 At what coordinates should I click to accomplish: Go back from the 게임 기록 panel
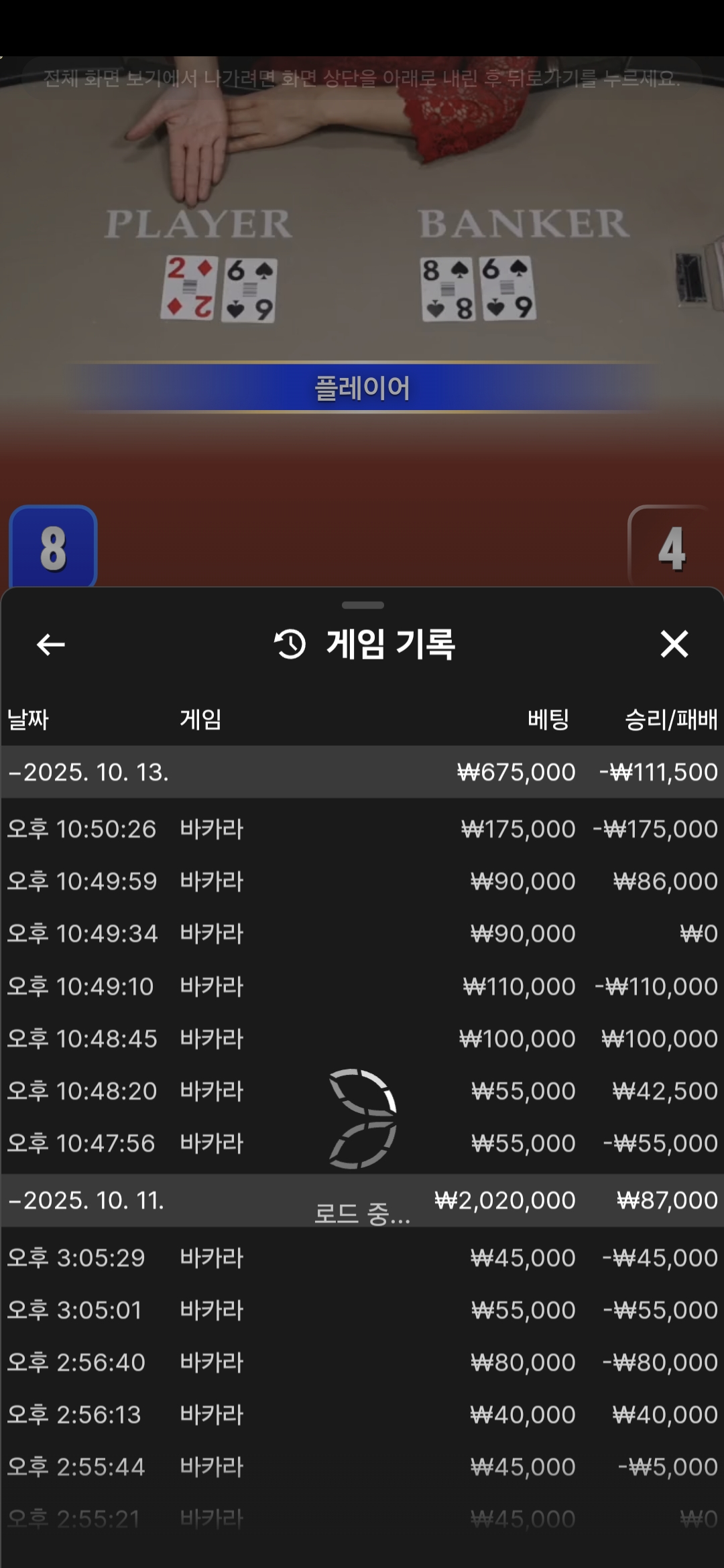[50, 645]
